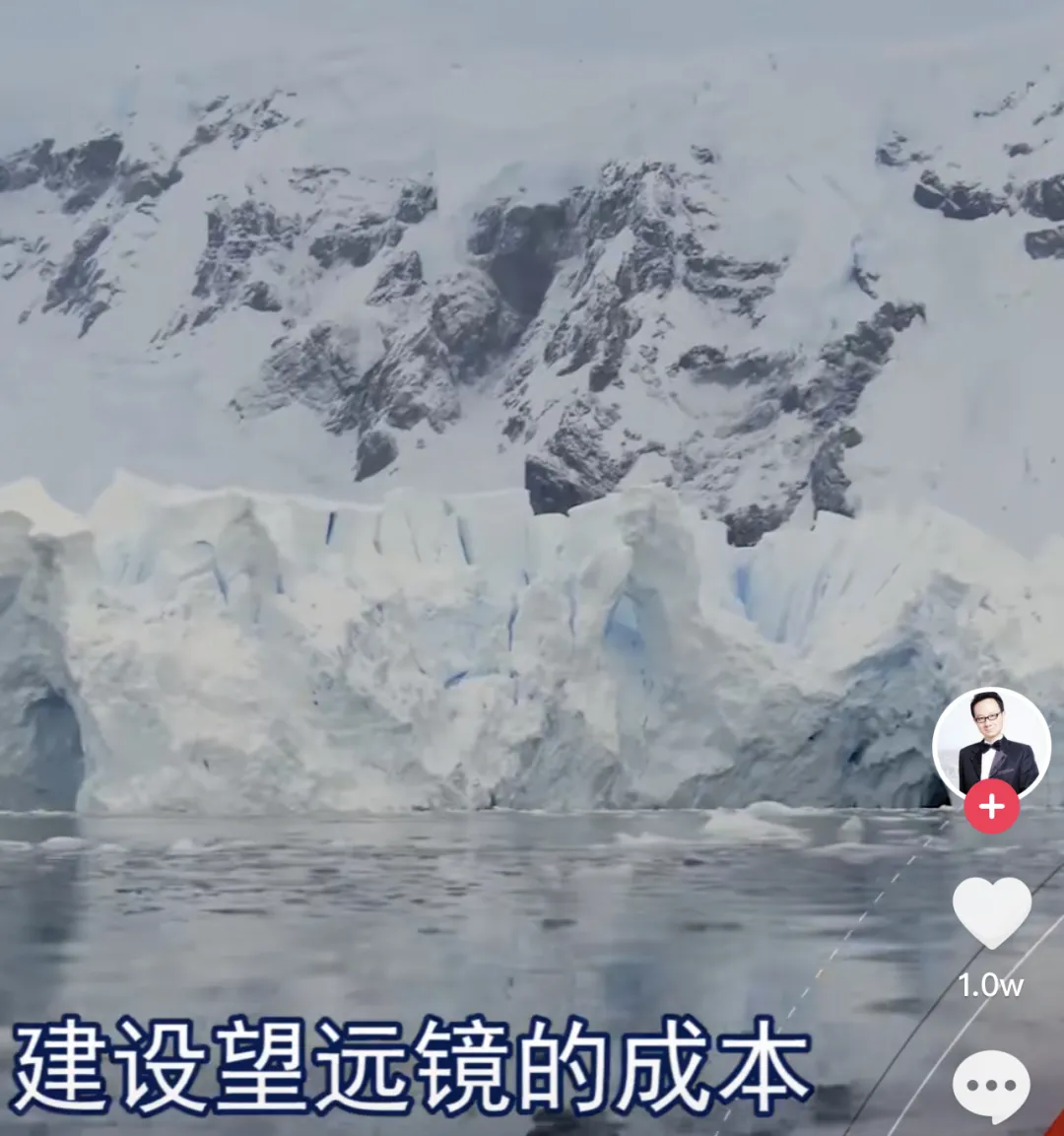Open the creator's profile avatar
The width and height of the screenshot is (1064, 1136).
[991, 746]
